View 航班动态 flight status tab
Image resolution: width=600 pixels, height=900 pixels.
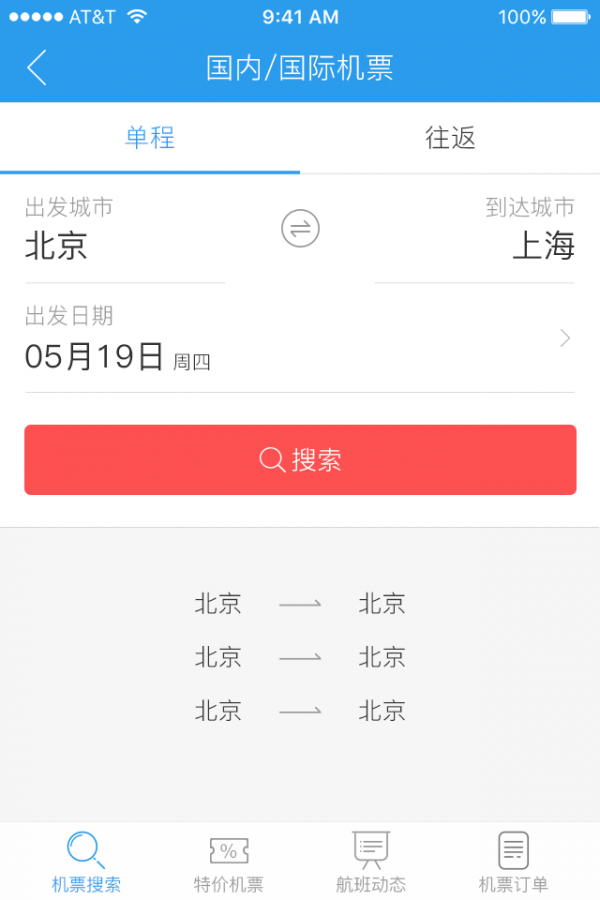371,862
